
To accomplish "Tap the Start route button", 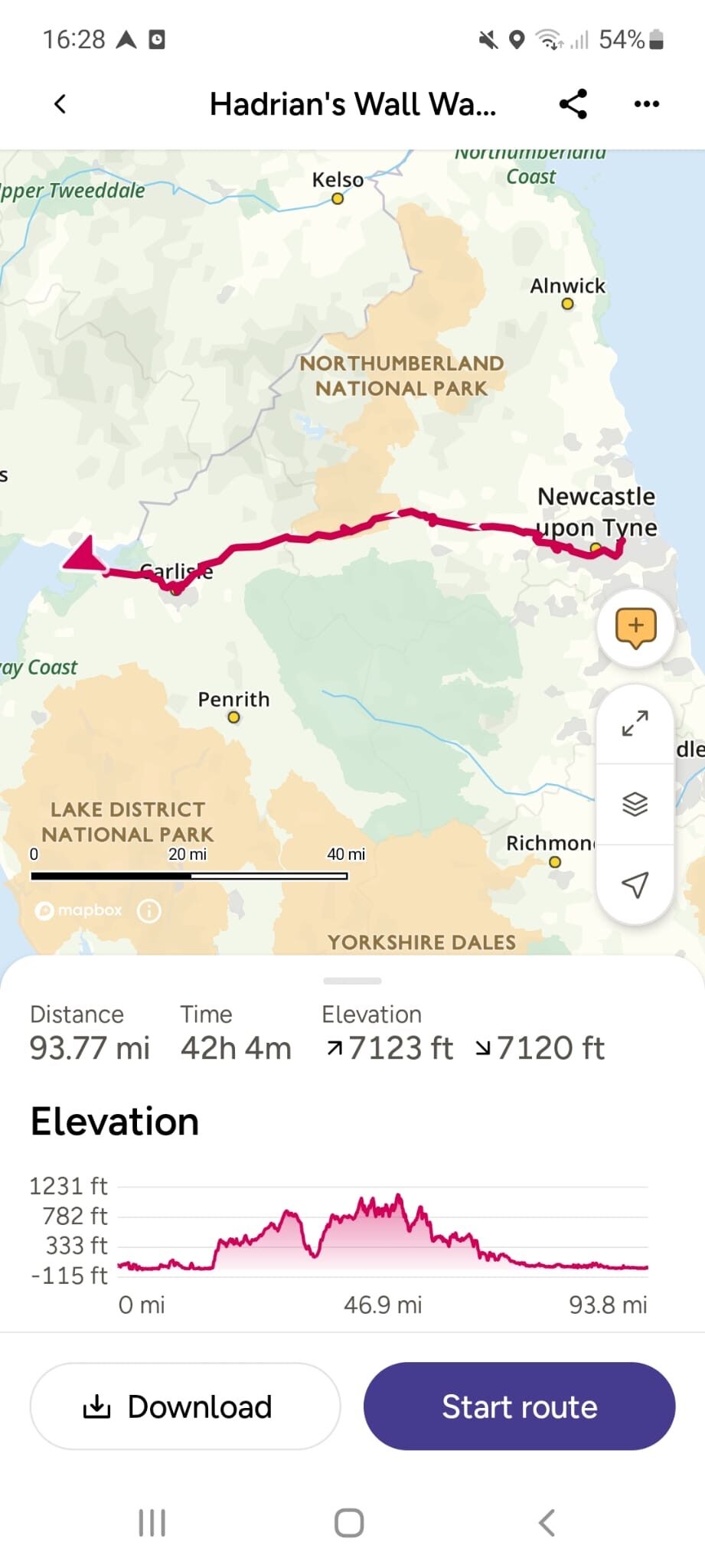I will pyautogui.click(x=519, y=1406).
